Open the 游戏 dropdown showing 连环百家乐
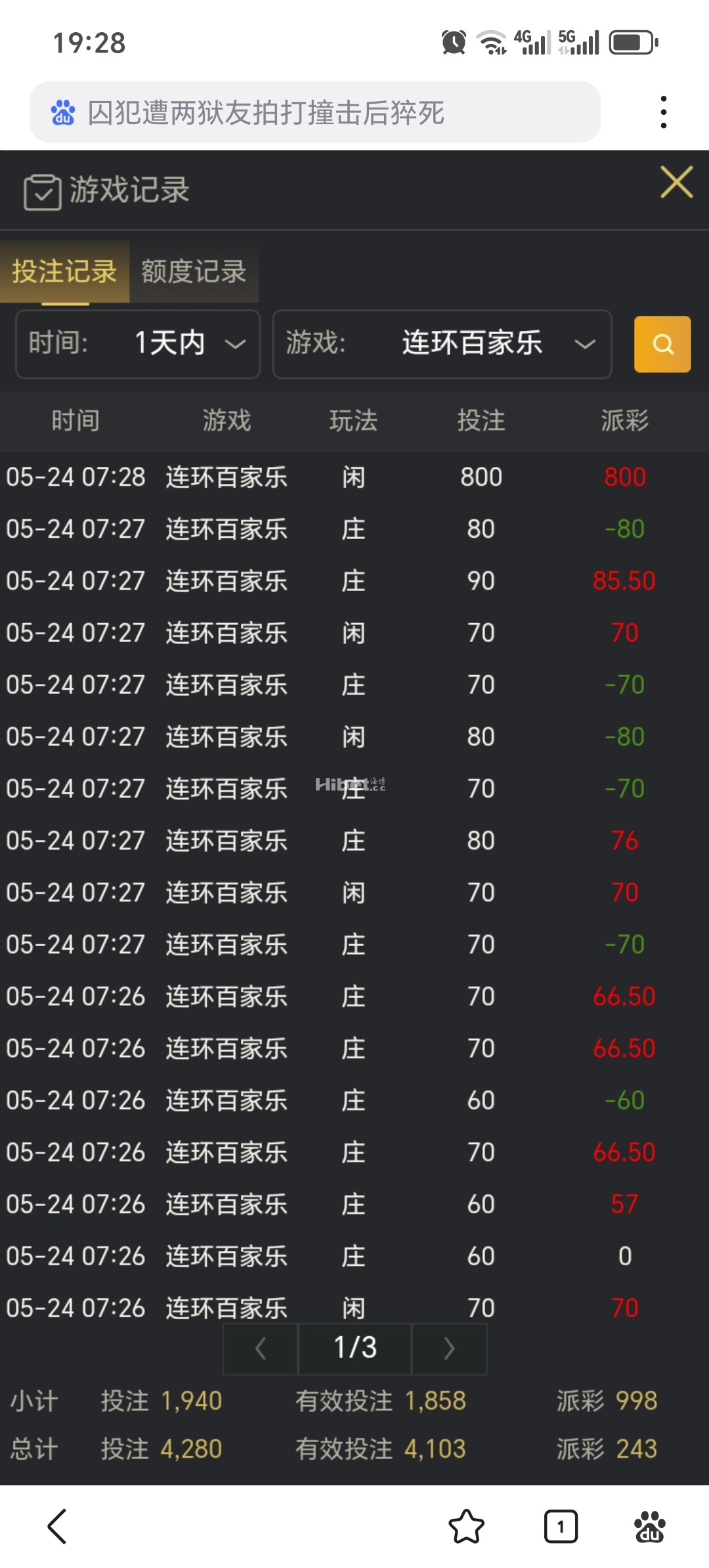 pyautogui.click(x=442, y=344)
